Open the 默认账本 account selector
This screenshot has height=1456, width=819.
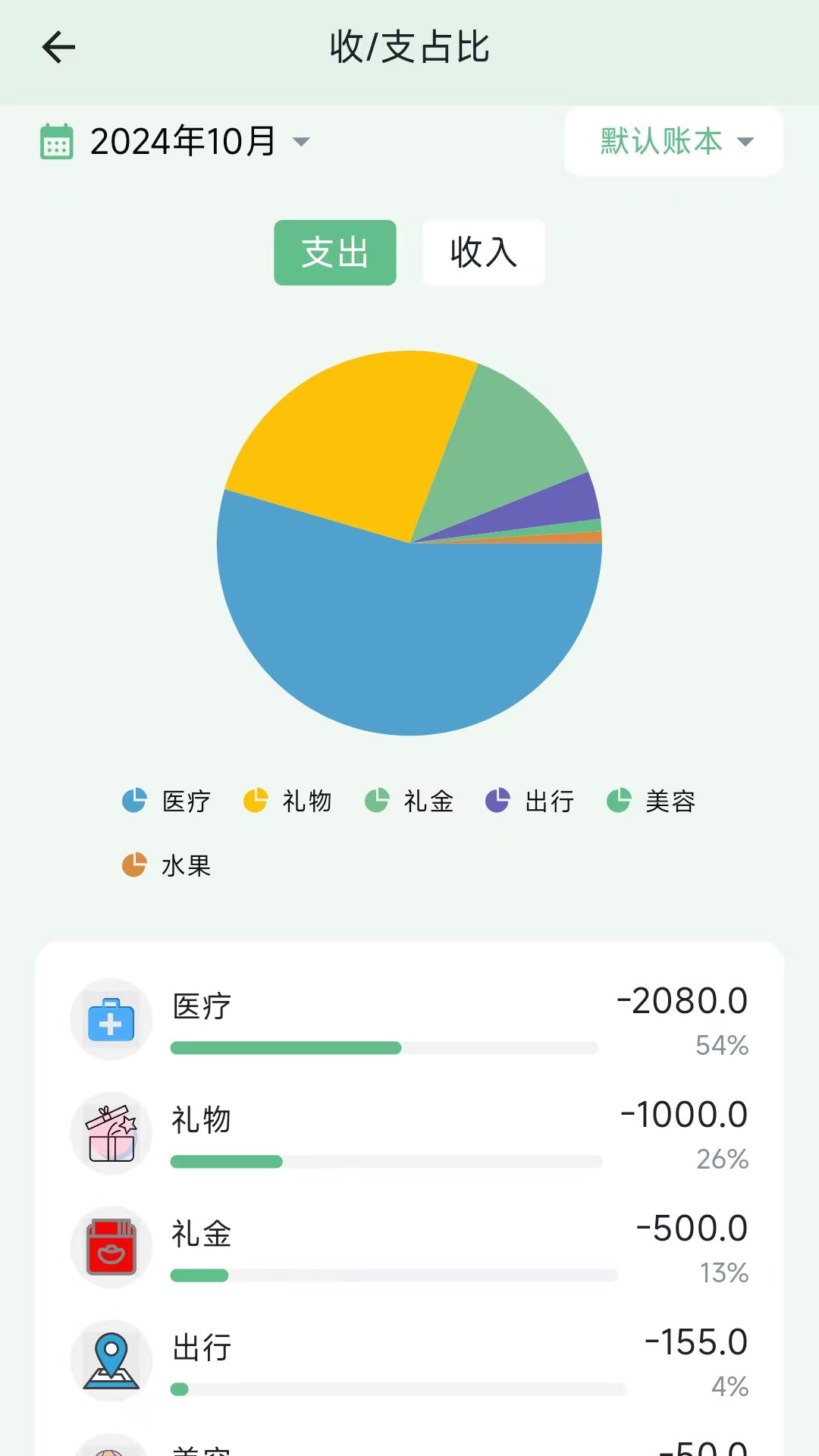tap(672, 141)
